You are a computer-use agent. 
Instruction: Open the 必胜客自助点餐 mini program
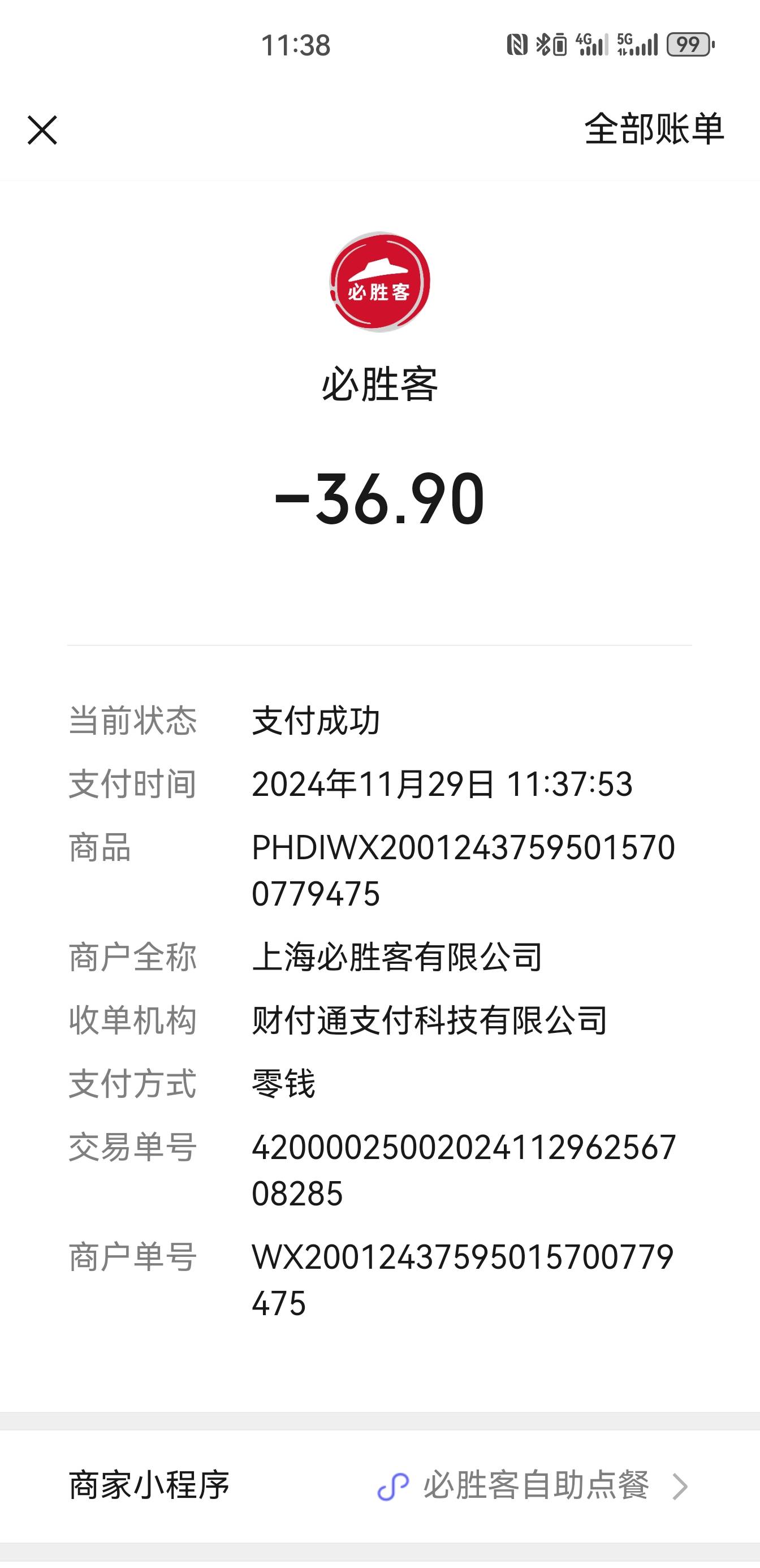[x=379, y=1486]
